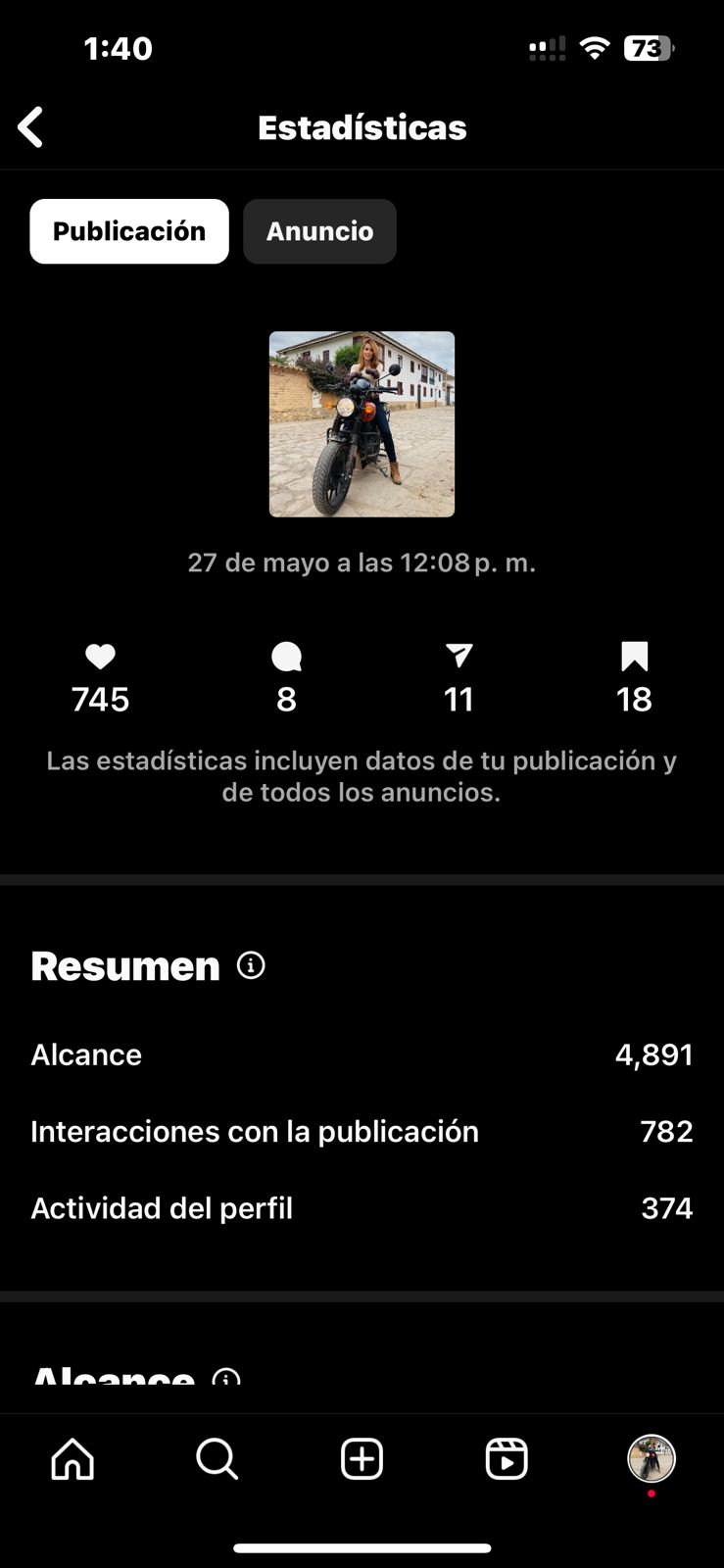Open the Reels tab
The image size is (724, 1568).
pos(507,1458)
